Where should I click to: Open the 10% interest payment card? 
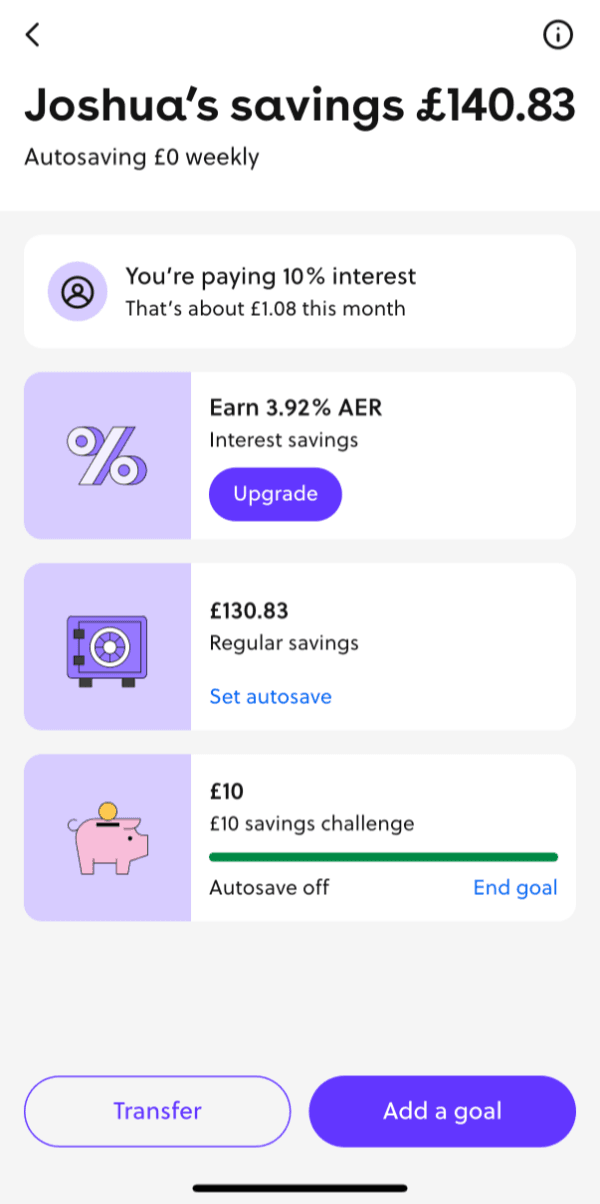pos(299,291)
